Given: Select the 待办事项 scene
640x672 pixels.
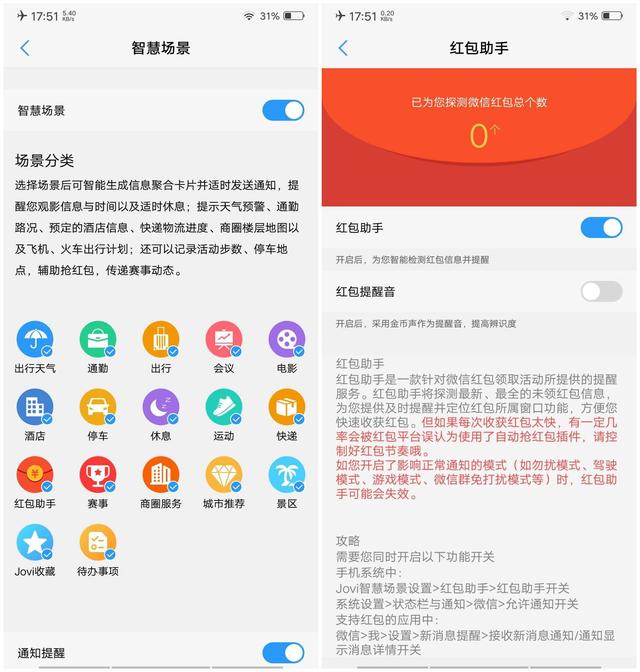Looking at the screenshot, I should (98, 543).
